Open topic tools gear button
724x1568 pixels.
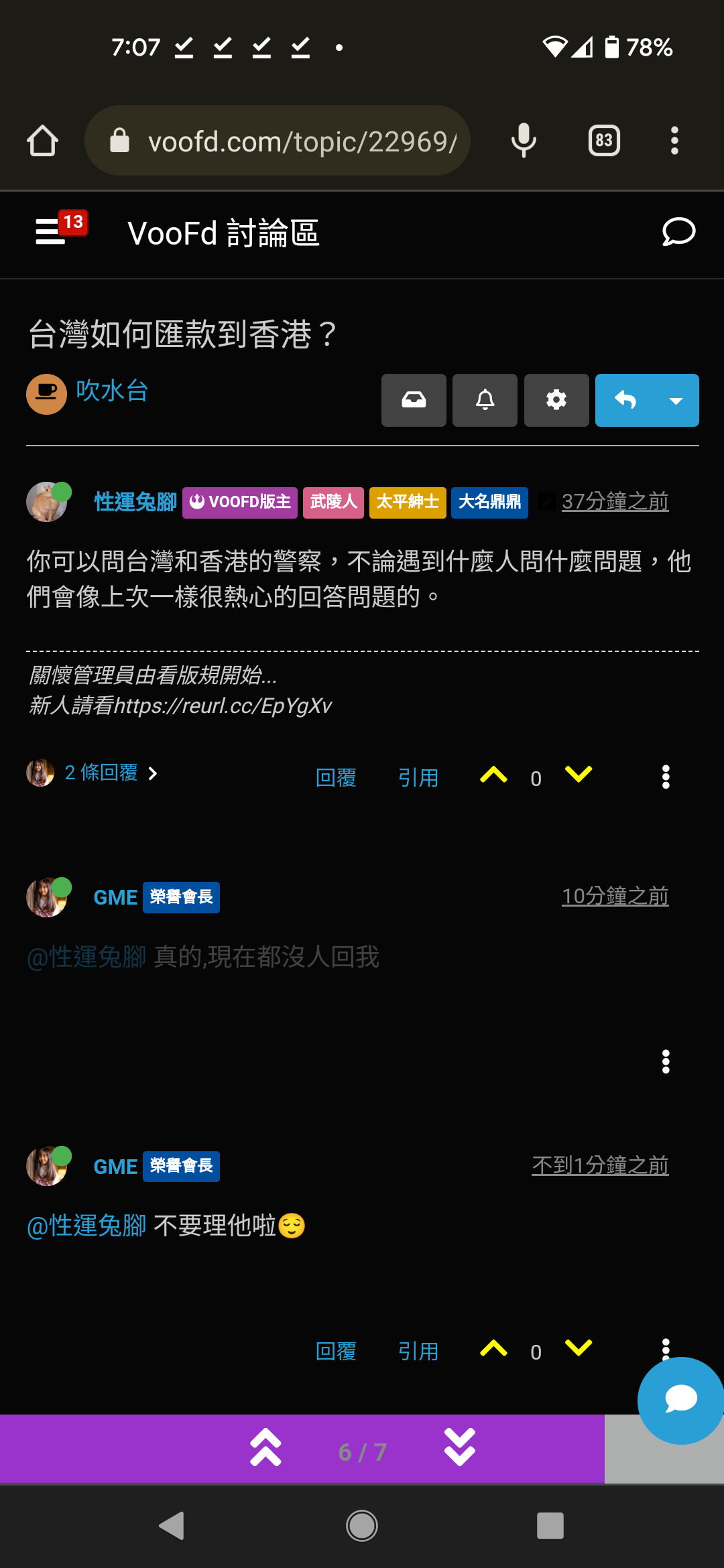click(556, 400)
